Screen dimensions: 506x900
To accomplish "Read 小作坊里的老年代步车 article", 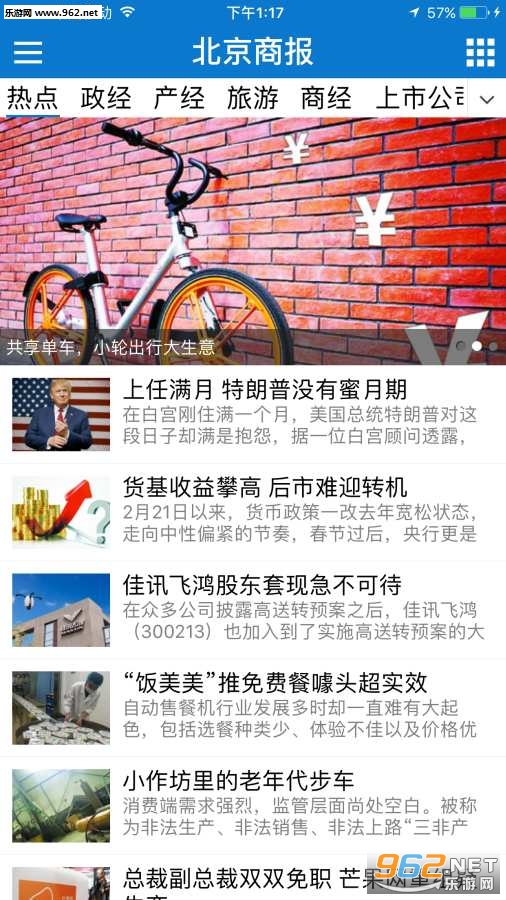I will [x=253, y=805].
